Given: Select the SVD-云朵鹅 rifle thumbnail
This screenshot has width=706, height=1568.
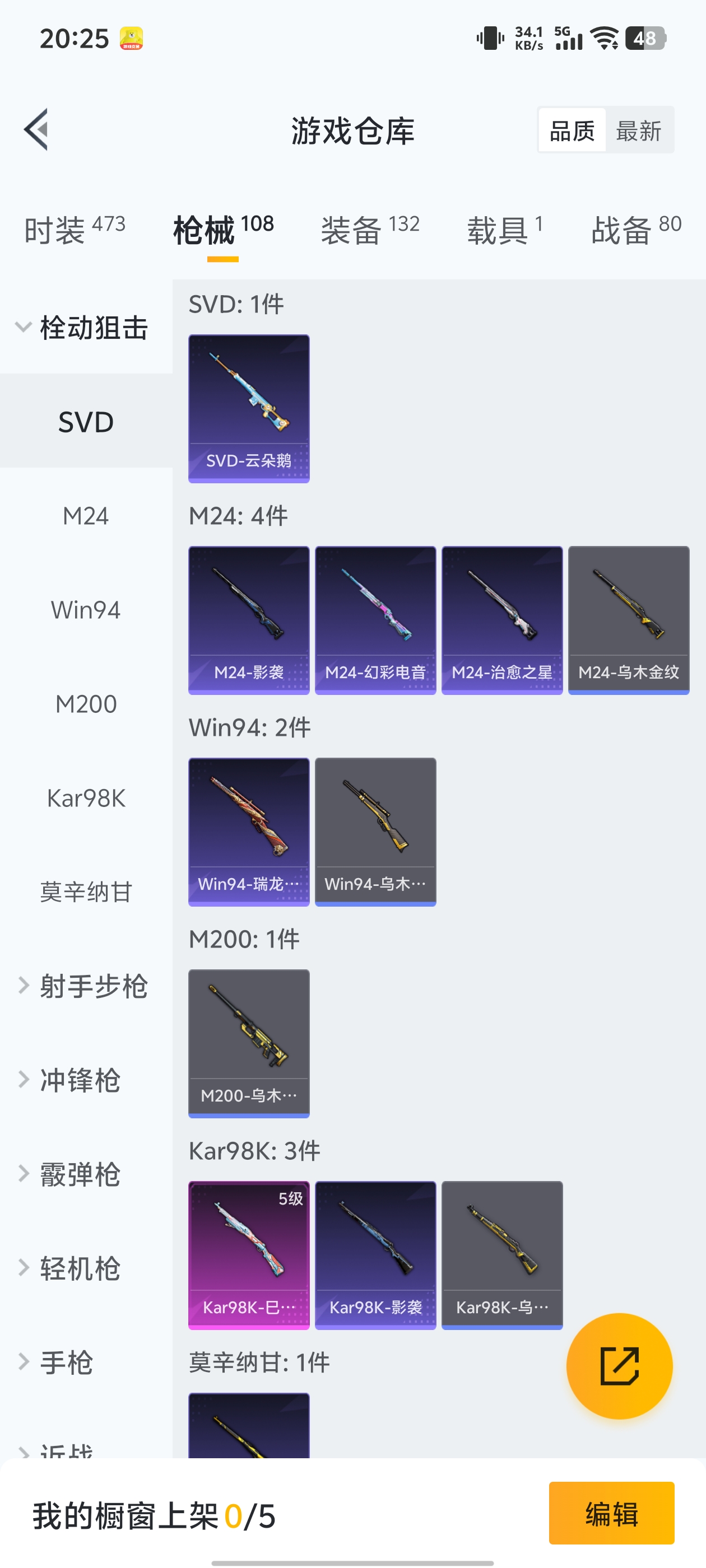Looking at the screenshot, I should pyautogui.click(x=249, y=408).
